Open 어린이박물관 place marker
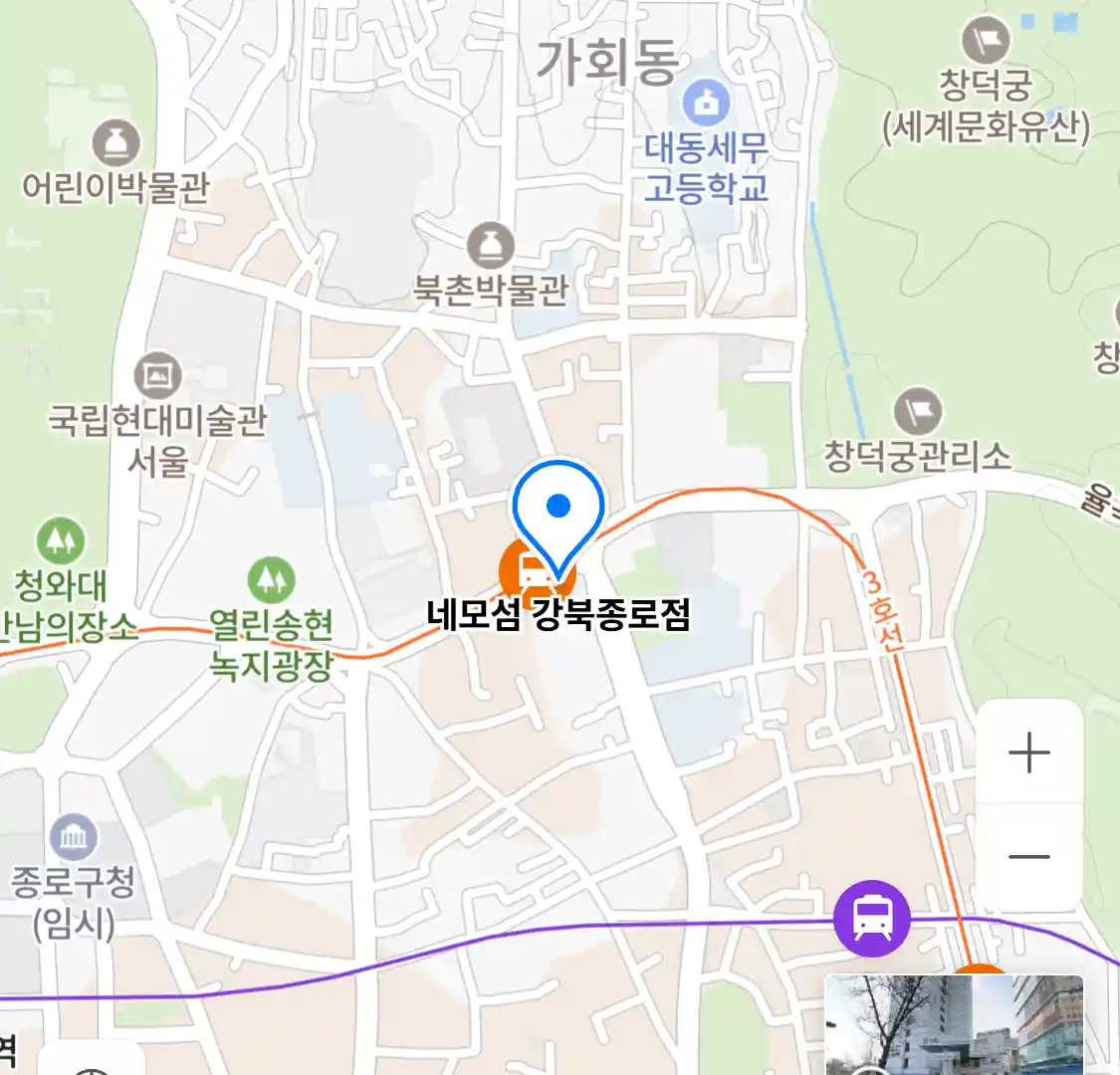The width and height of the screenshot is (1120, 1075). [116, 143]
